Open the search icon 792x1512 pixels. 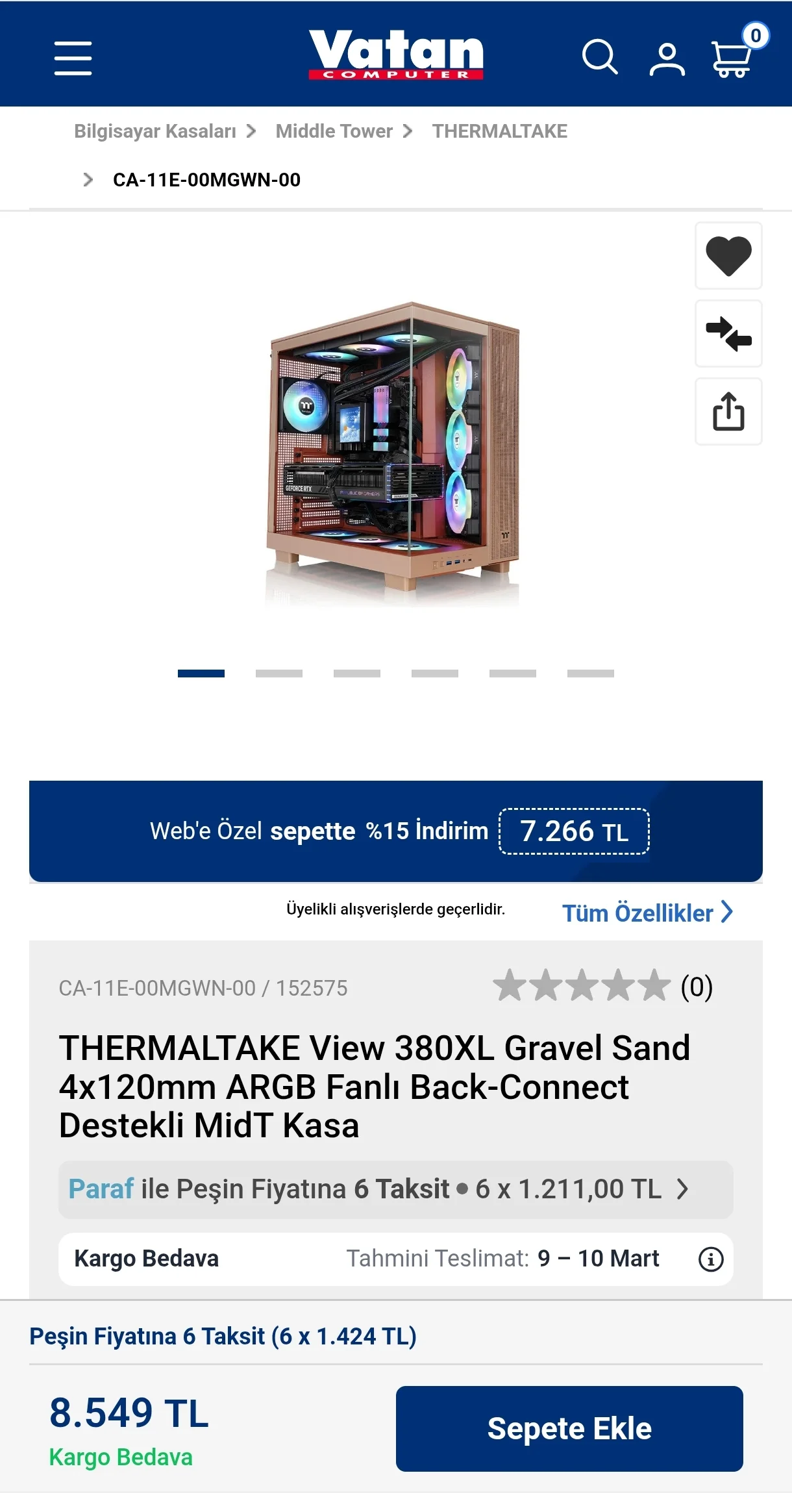click(x=599, y=58)
